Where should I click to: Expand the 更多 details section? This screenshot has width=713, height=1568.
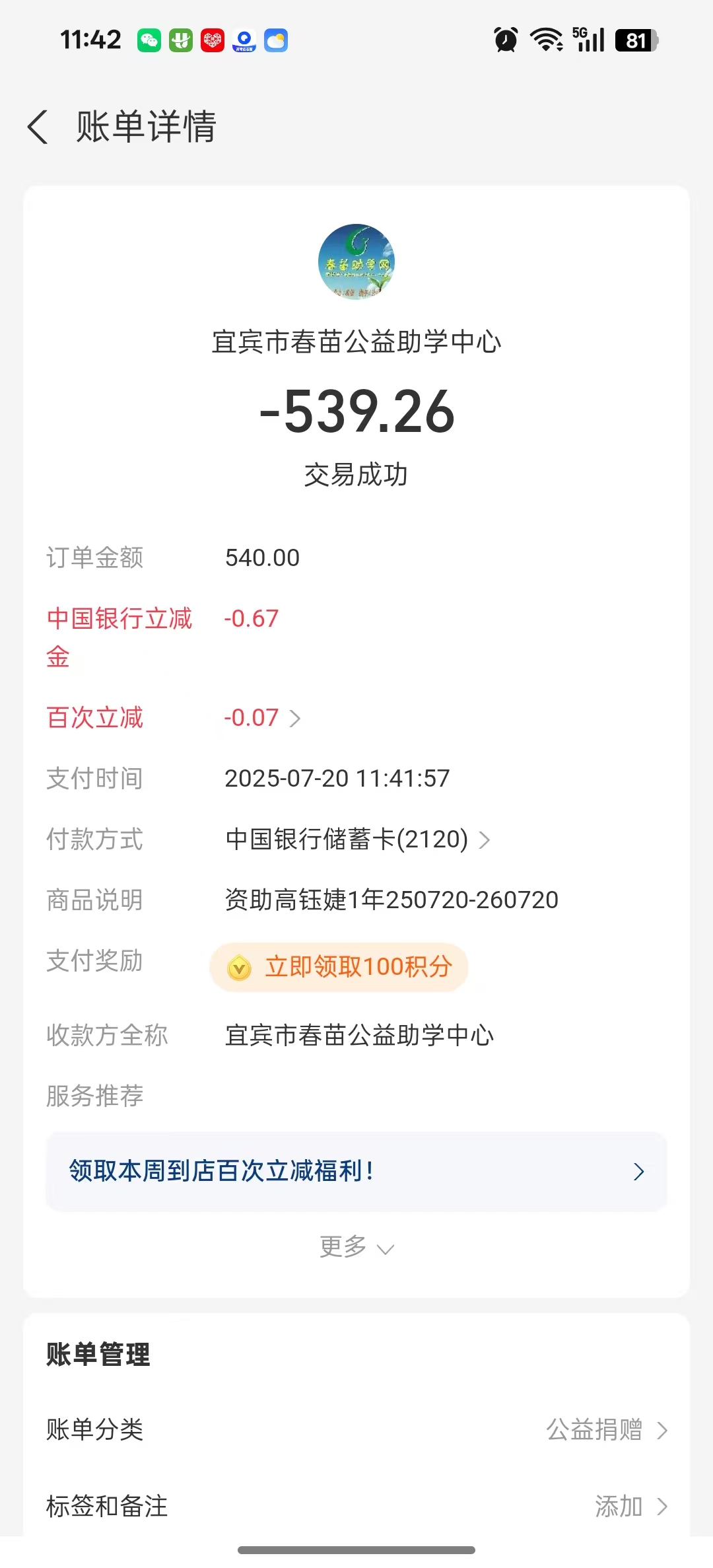(x=356, y=1247)
